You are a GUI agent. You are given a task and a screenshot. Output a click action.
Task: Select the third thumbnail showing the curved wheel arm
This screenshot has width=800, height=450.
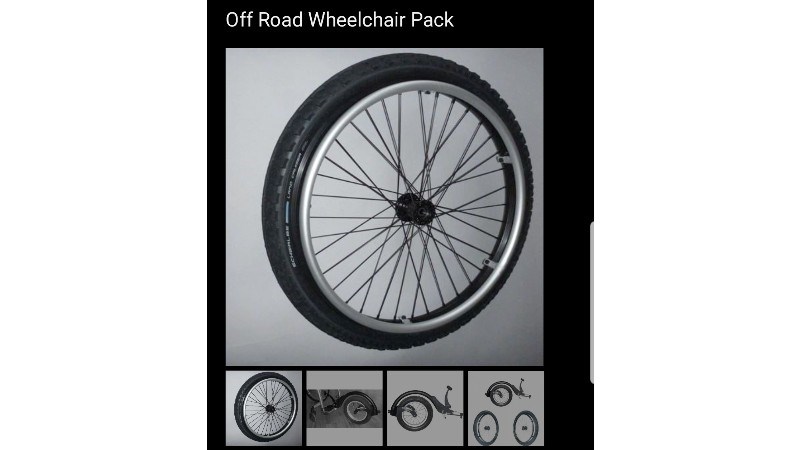424,408
